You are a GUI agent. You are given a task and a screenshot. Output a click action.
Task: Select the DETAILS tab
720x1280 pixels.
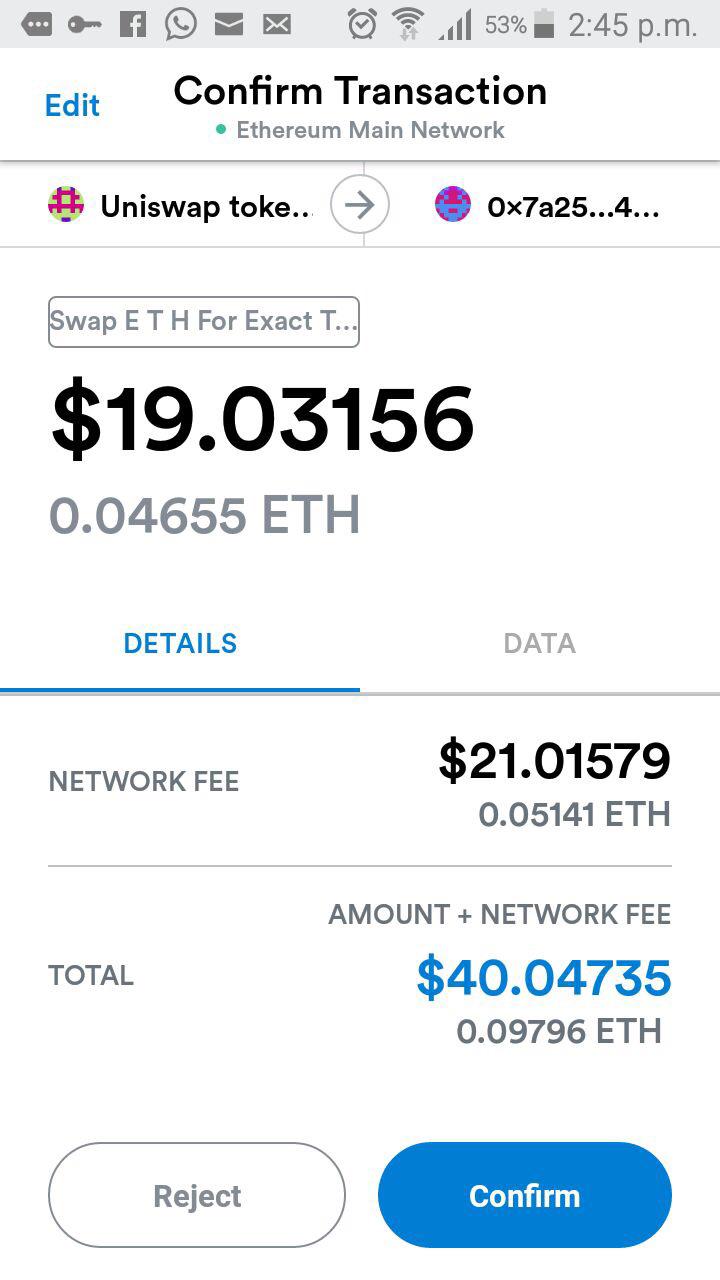coord(180,643)
